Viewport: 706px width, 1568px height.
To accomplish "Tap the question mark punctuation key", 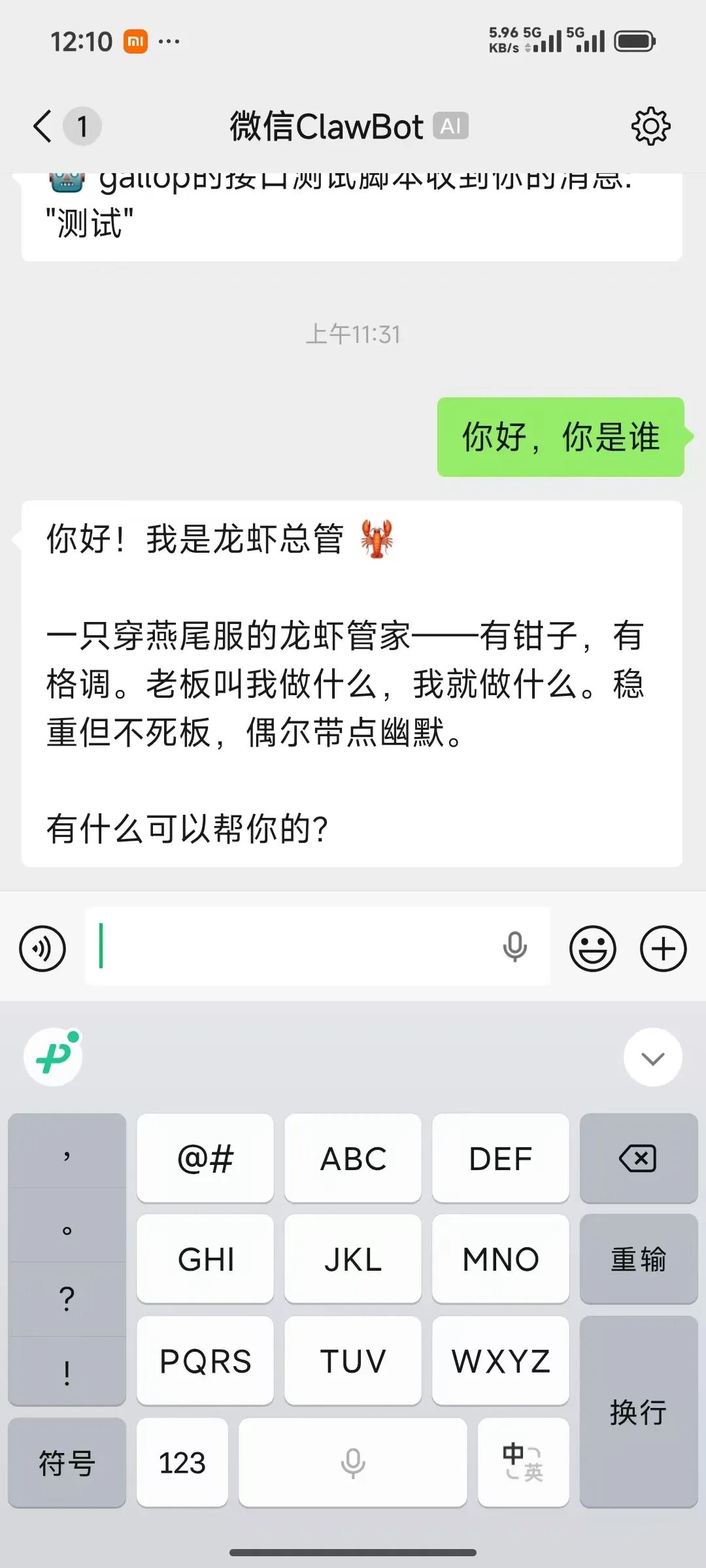I will 67,1299.
